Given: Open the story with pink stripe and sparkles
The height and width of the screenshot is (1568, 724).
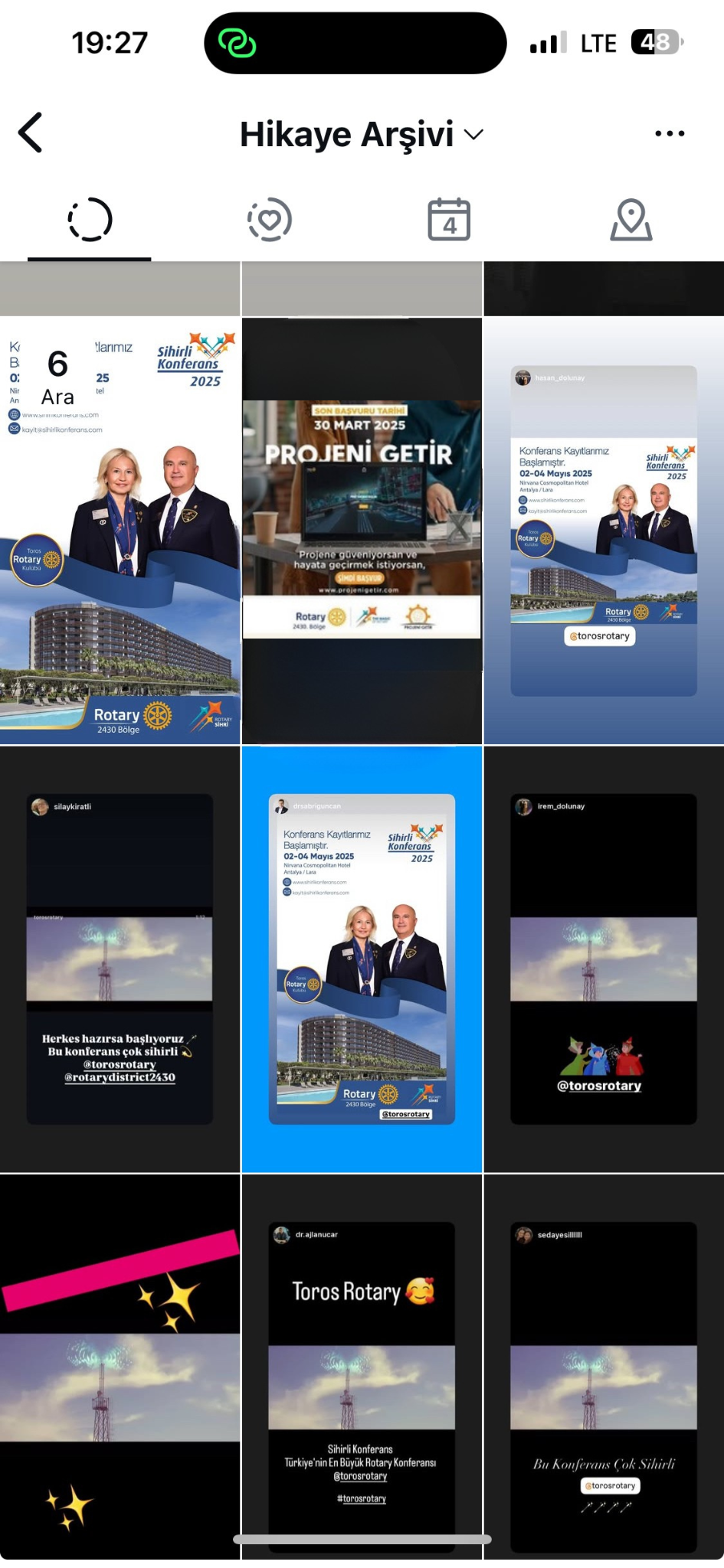Looking at the screenshot, I should click(x=120, y=1367).
